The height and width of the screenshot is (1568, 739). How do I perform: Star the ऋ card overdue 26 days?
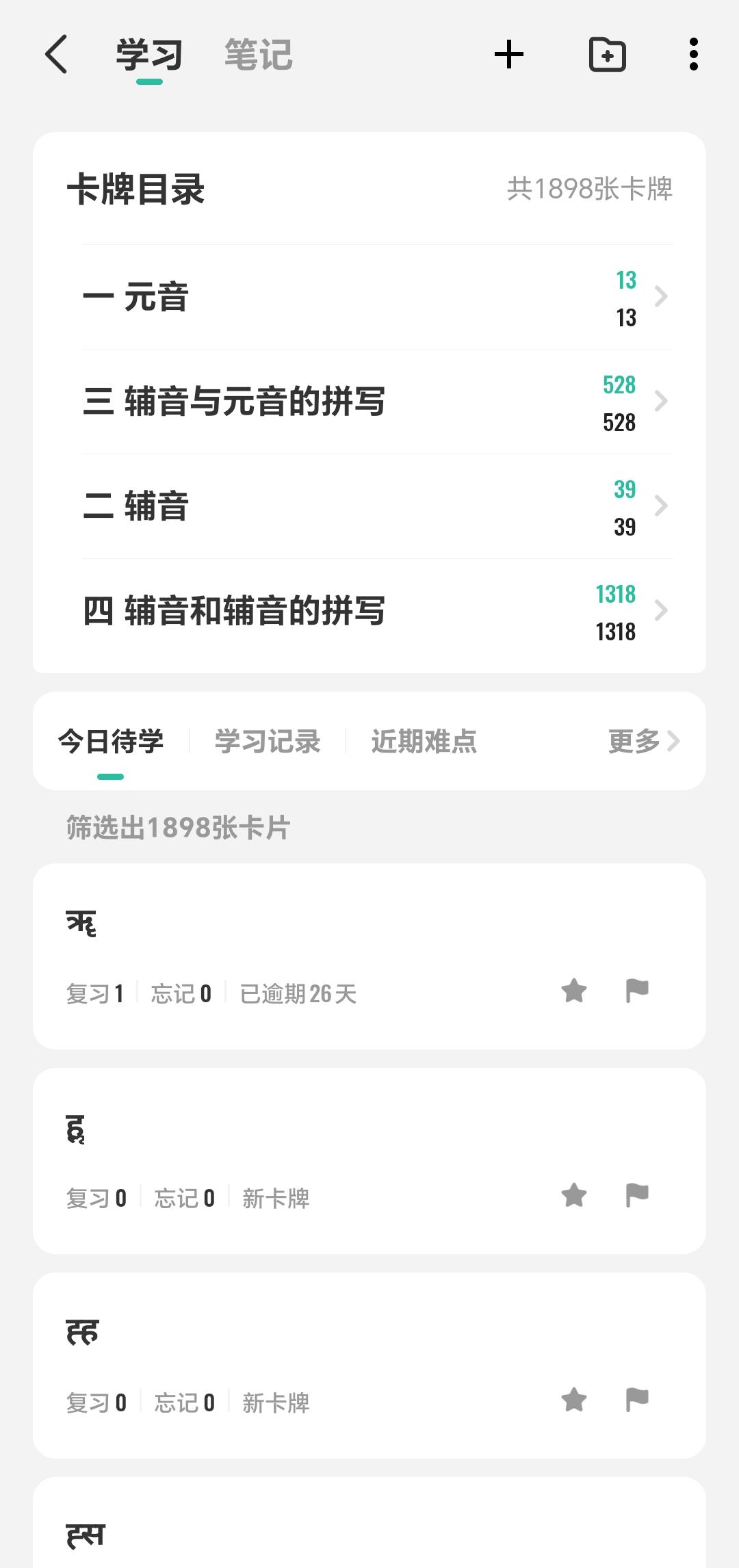574,991
